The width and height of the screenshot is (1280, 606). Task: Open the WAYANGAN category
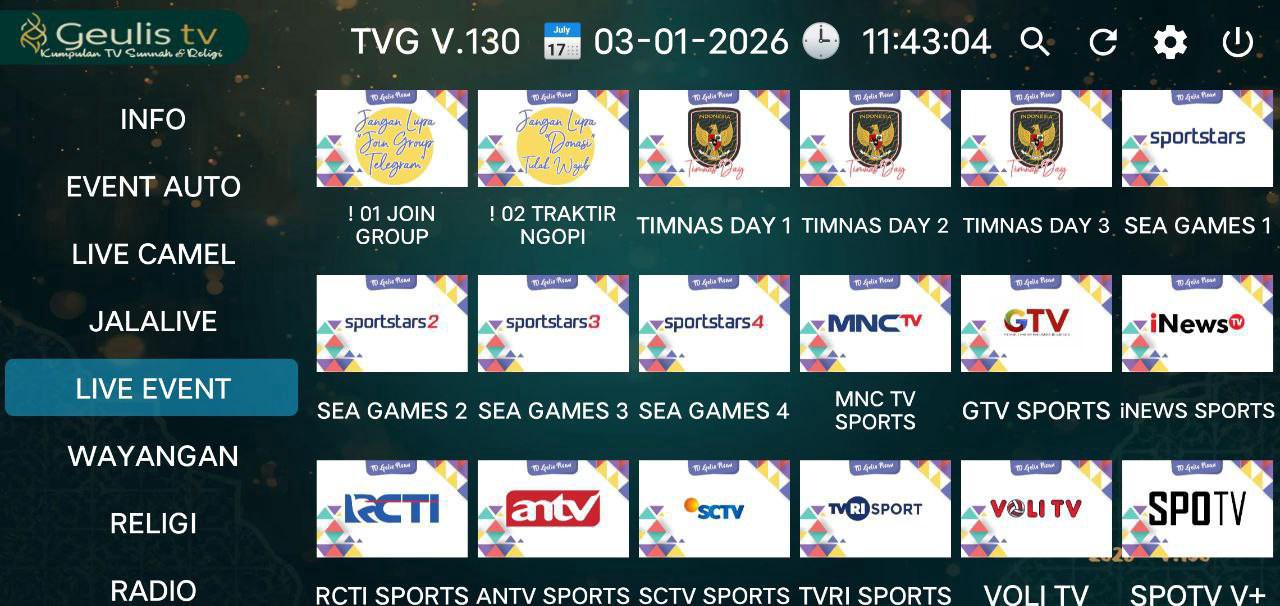152,456
